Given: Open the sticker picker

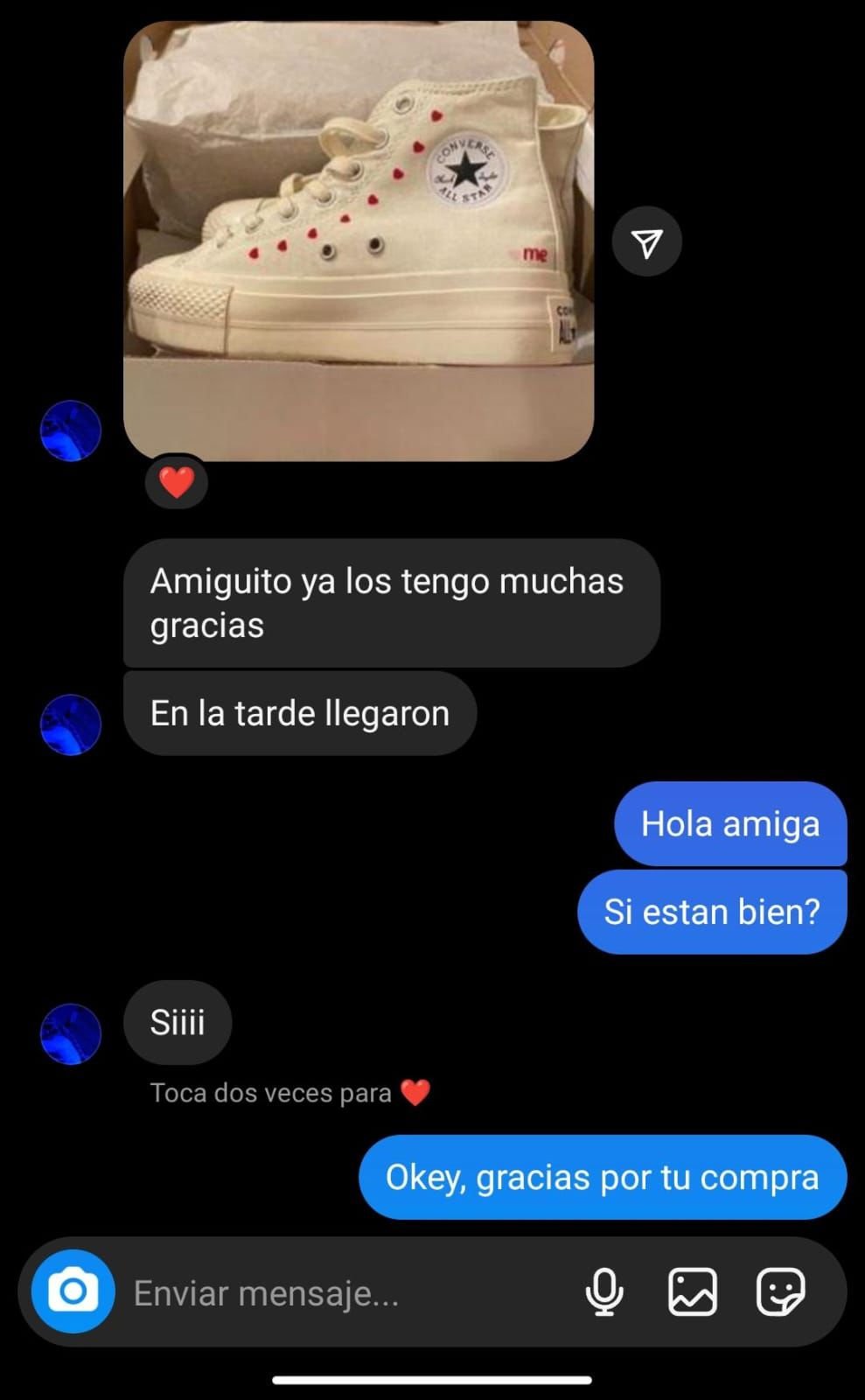Looking at the screenshot, I should (x=780, y=1291).
